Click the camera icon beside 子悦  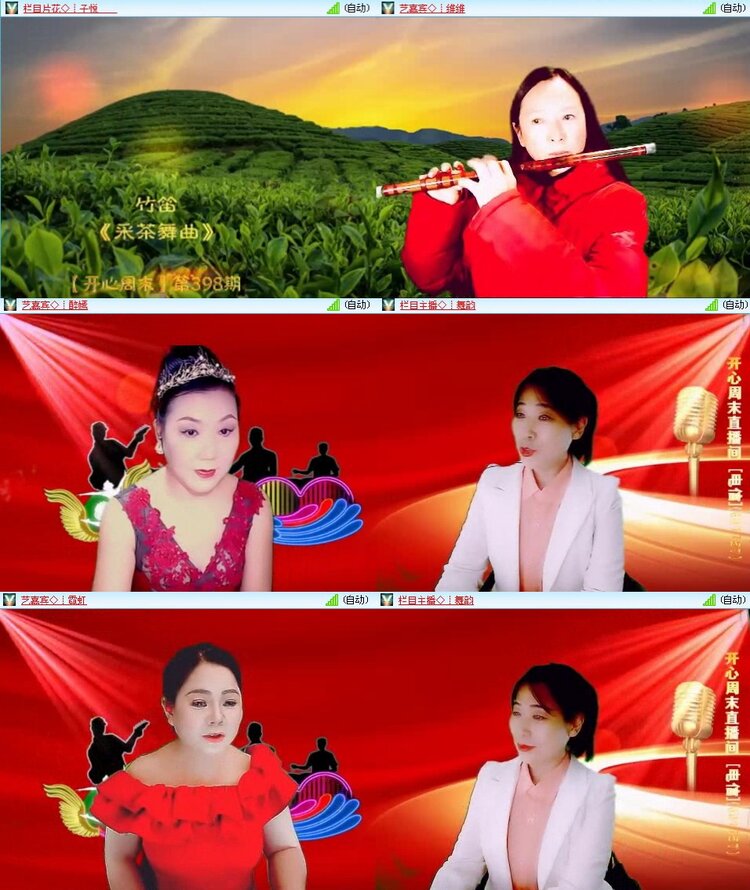(x=10, y=10)
